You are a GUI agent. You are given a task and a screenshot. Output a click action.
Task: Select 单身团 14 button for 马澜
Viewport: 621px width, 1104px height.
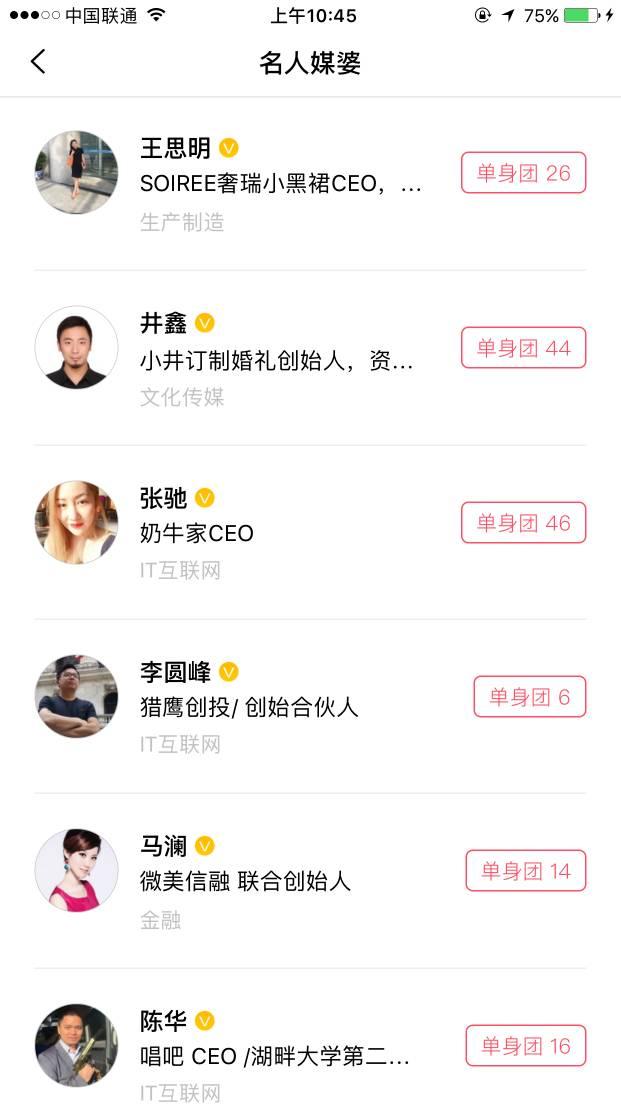(525, 871)
